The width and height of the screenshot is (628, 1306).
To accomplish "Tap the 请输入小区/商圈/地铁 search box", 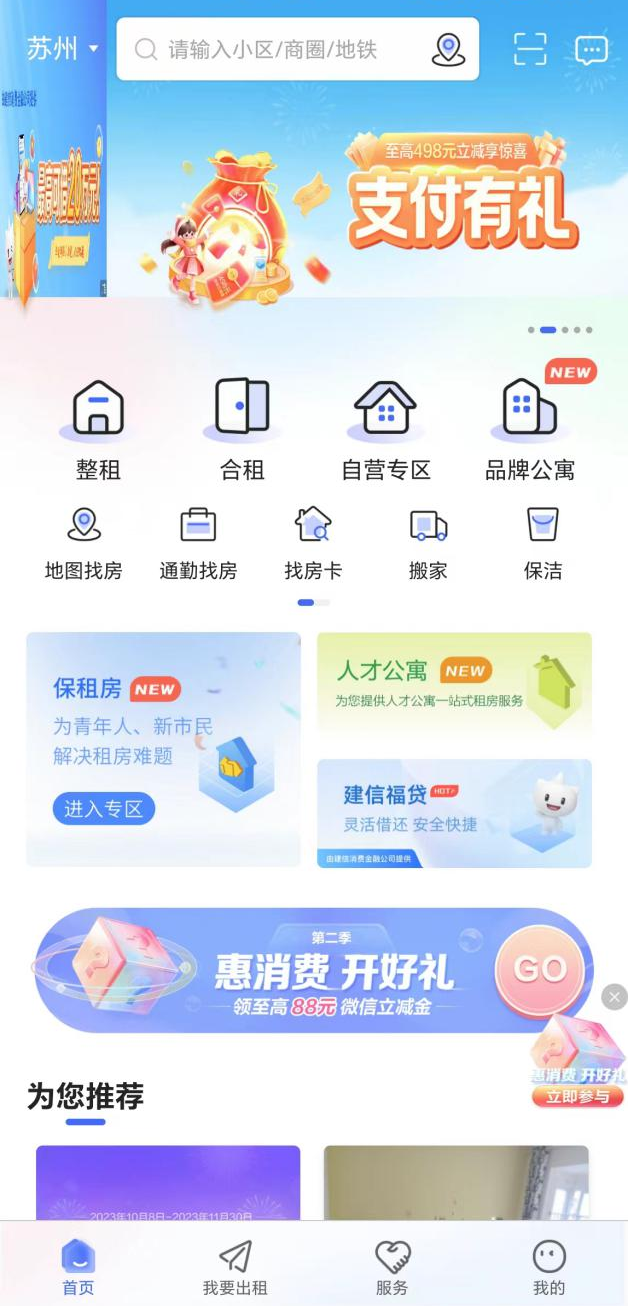I will tap(280, 49).
